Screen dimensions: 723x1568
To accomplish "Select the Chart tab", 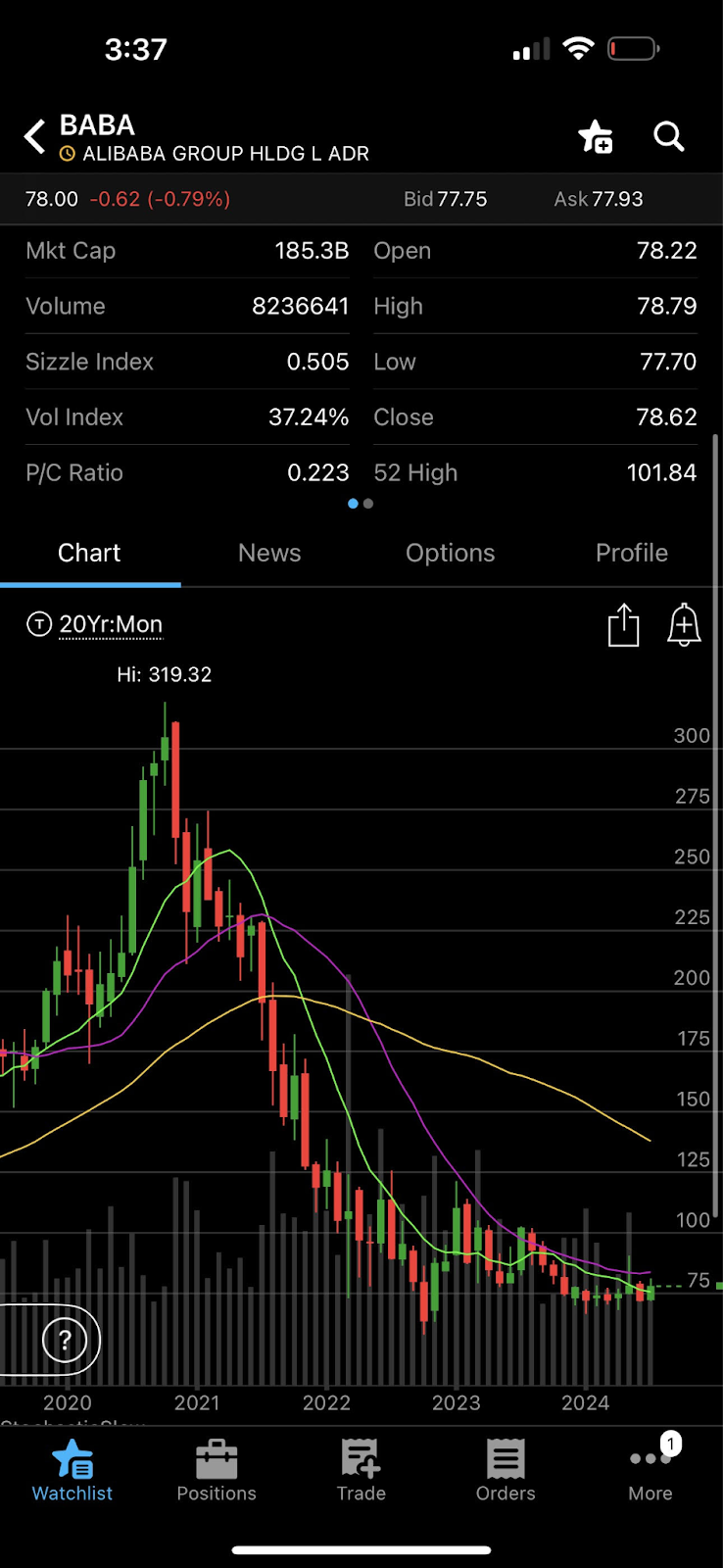I will [89, 554].
